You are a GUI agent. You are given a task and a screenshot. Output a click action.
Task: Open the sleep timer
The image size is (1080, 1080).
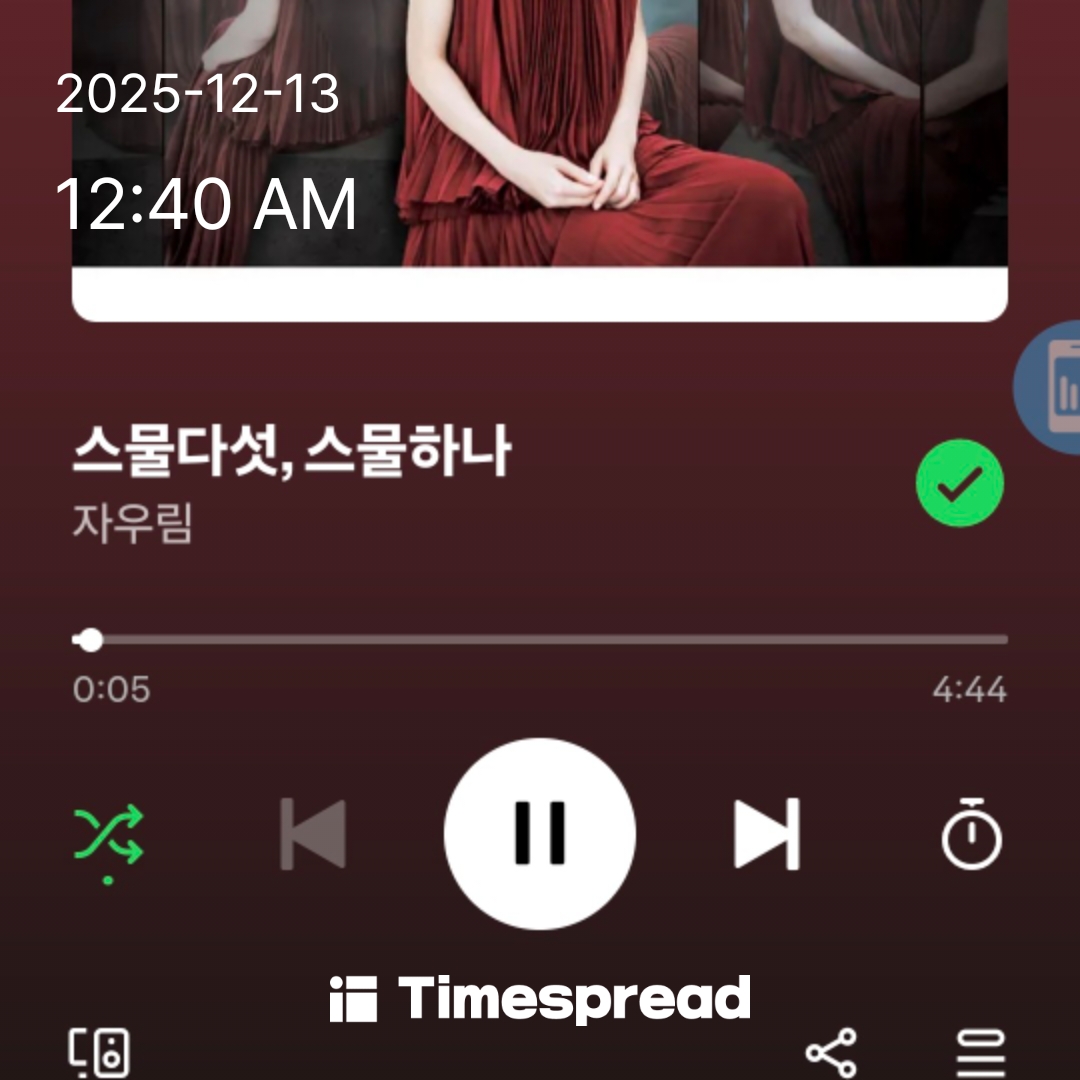971,834
